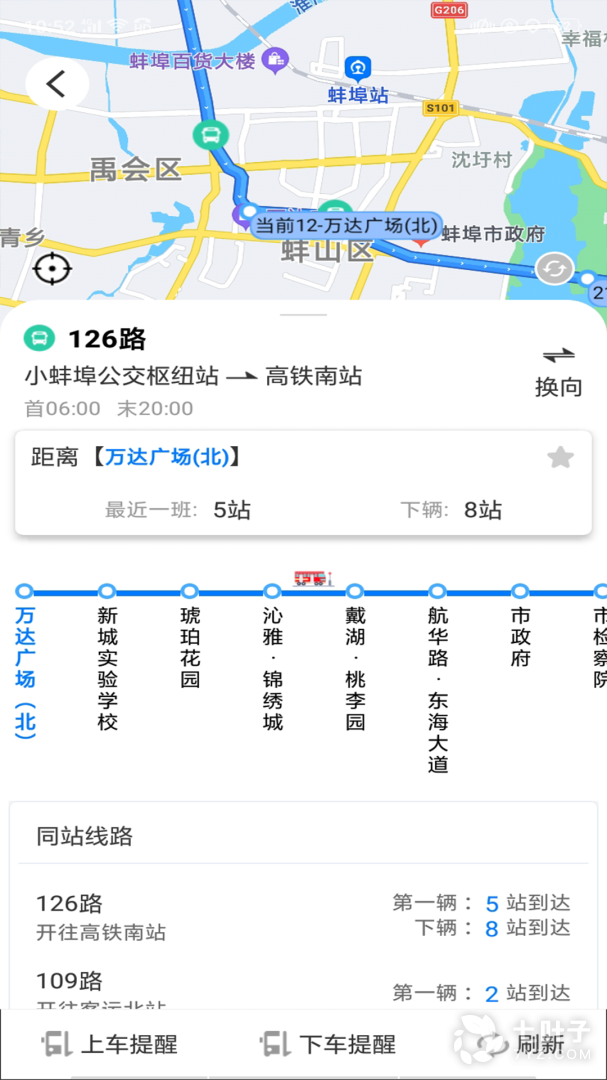Go back using the arrow button
The image size is (607, 1080).
56,84
